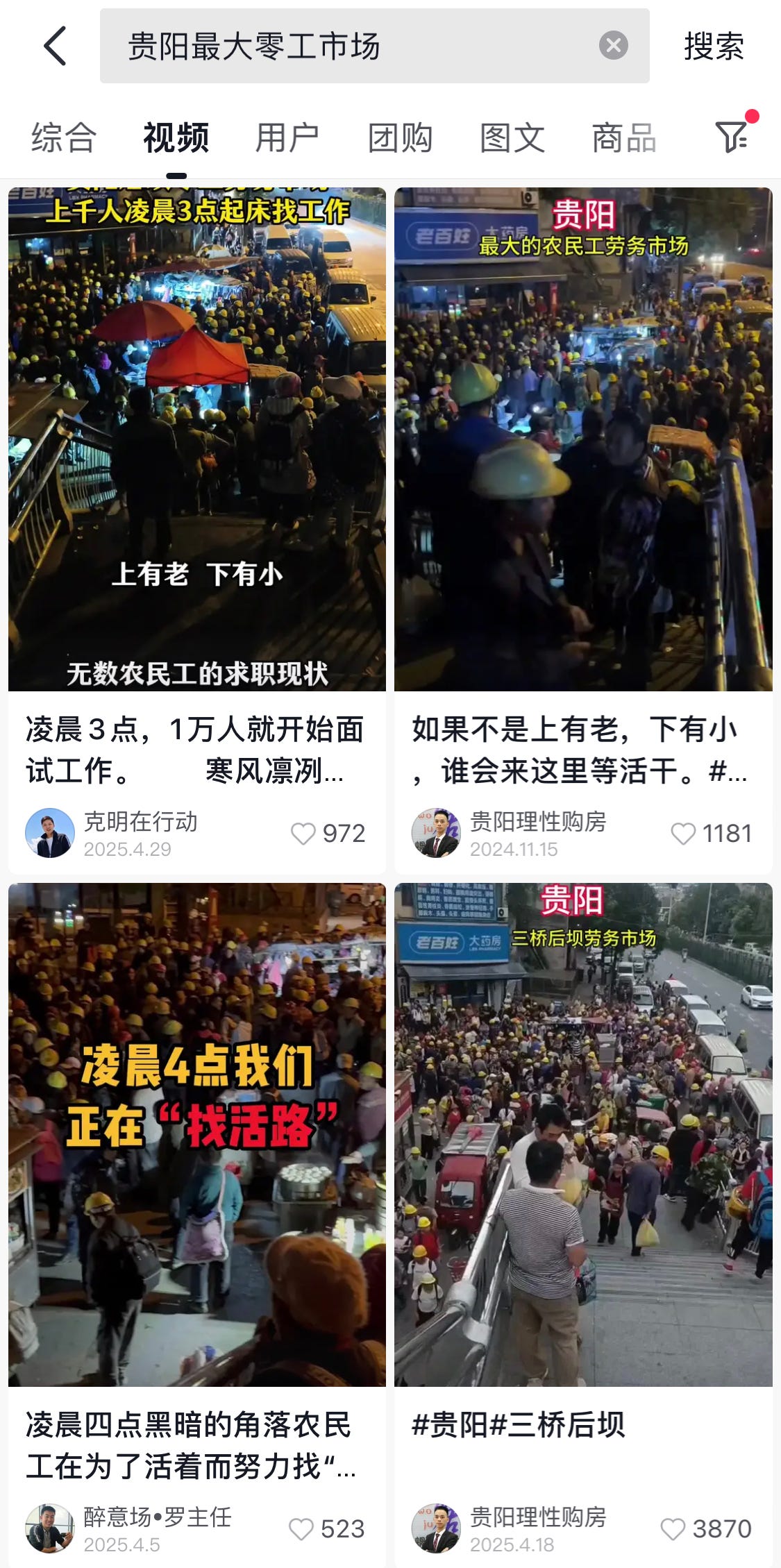Switch to the 商品 tab
Viewport: 781px width, 1568px height.
coord(624,137)
